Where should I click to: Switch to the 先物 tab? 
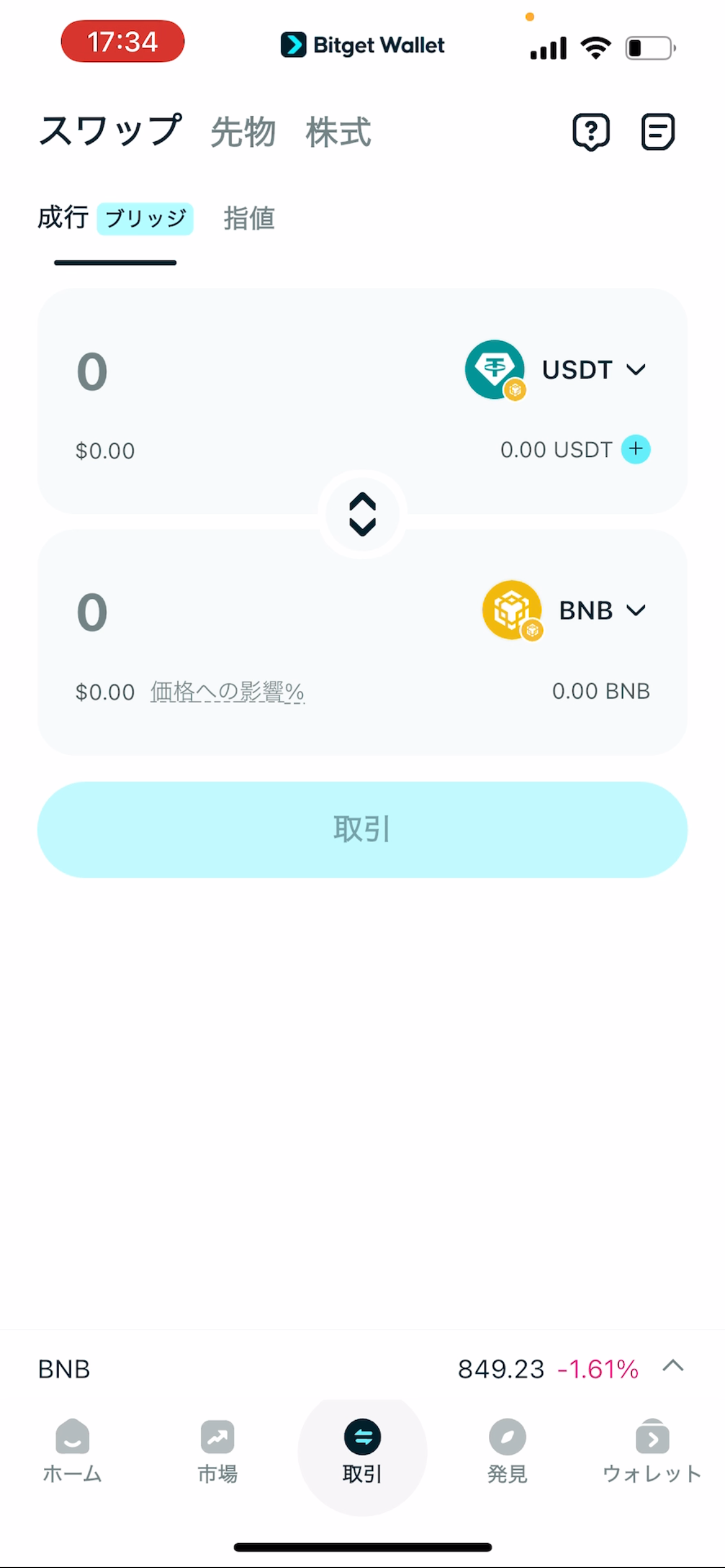point(243,132)
